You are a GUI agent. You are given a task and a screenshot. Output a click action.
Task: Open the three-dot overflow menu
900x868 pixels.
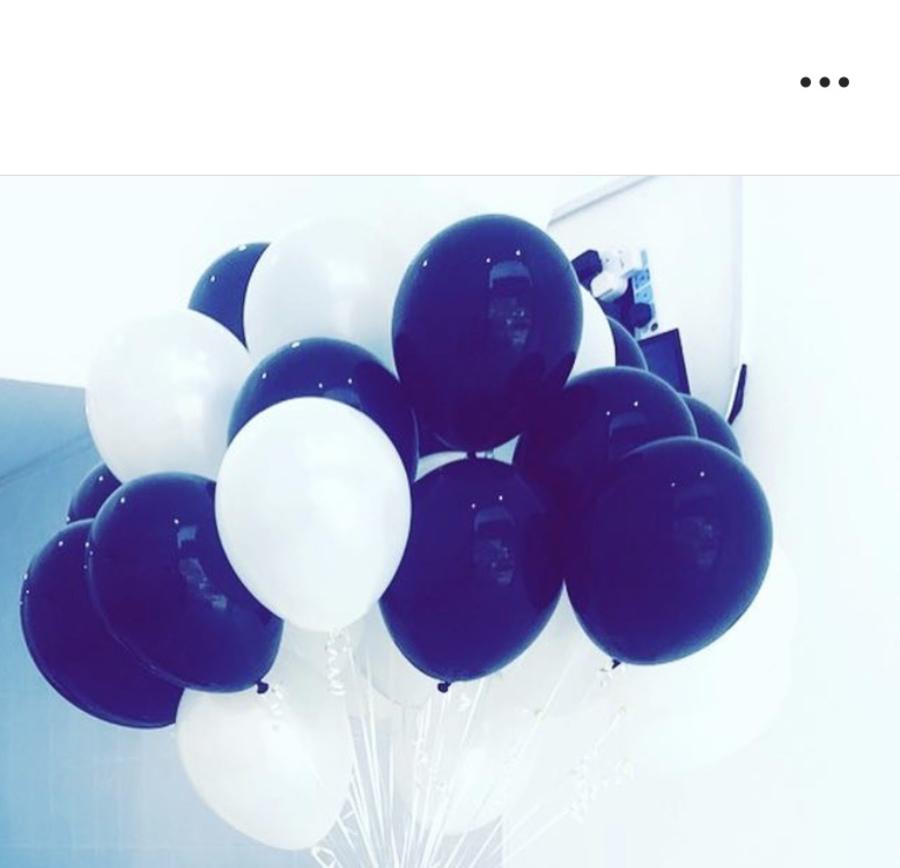click(x=824, y=82)
